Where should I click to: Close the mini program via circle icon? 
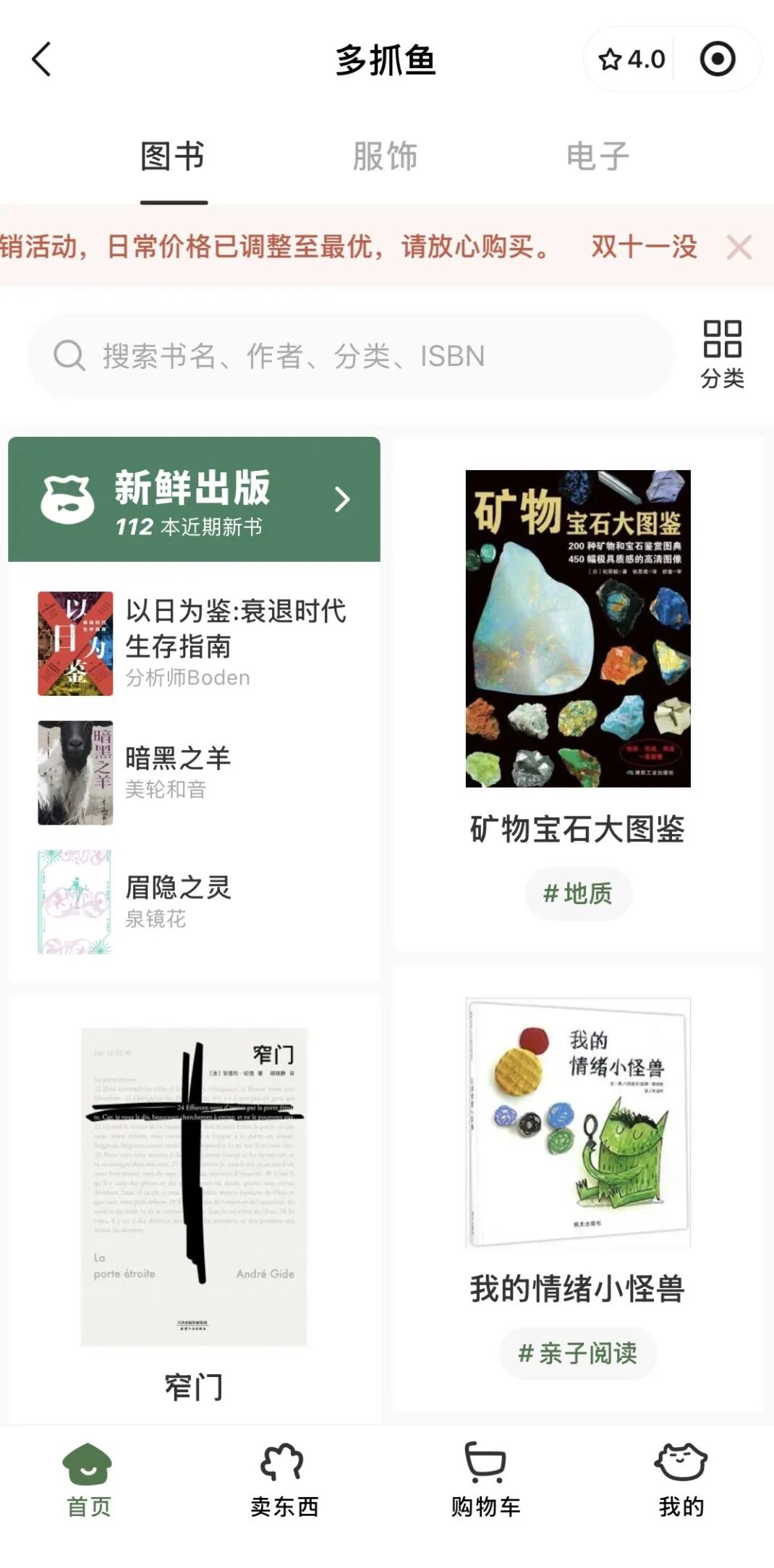718,59
